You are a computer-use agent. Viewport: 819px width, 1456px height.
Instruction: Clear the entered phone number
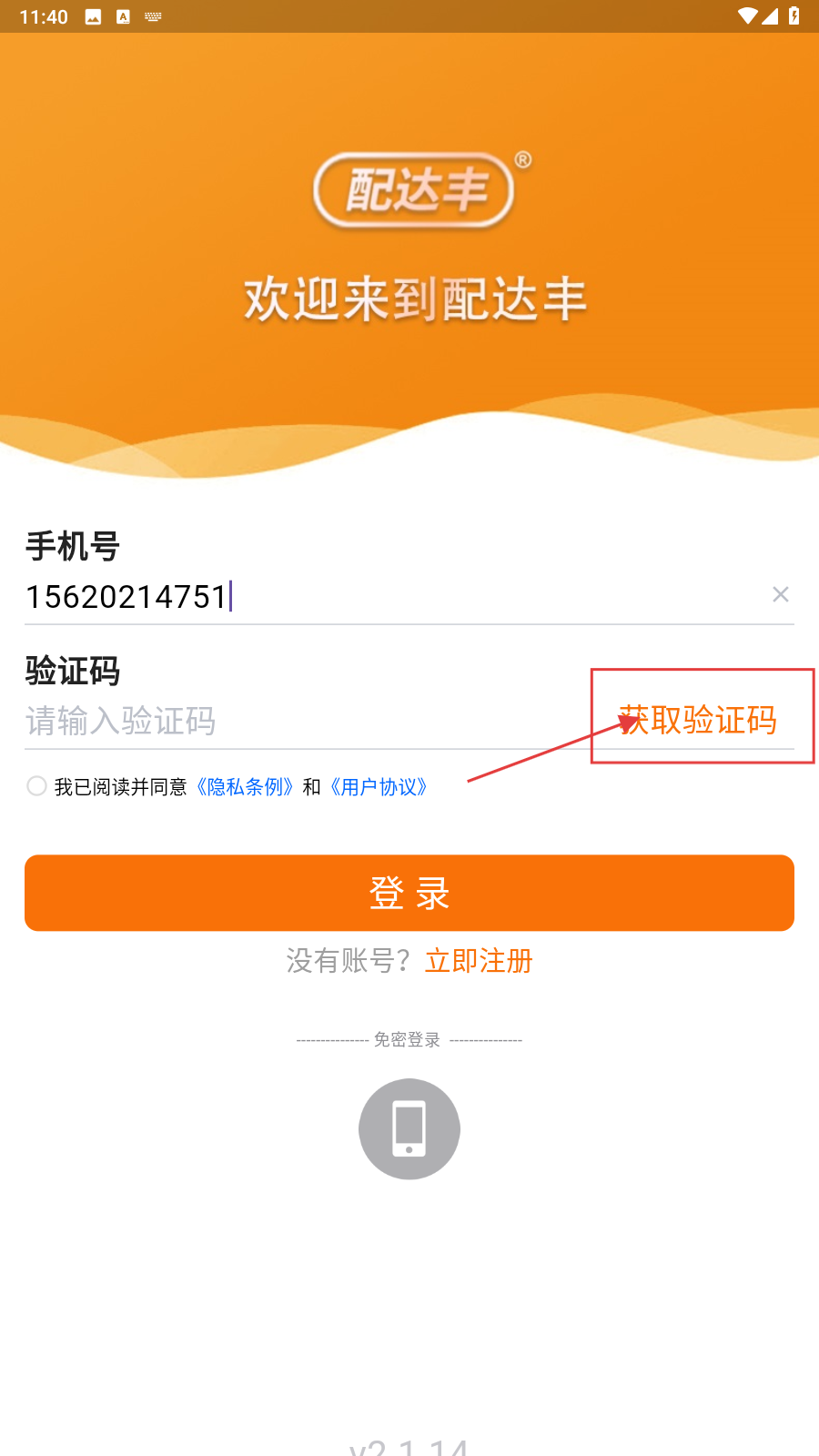click(780, 595)
